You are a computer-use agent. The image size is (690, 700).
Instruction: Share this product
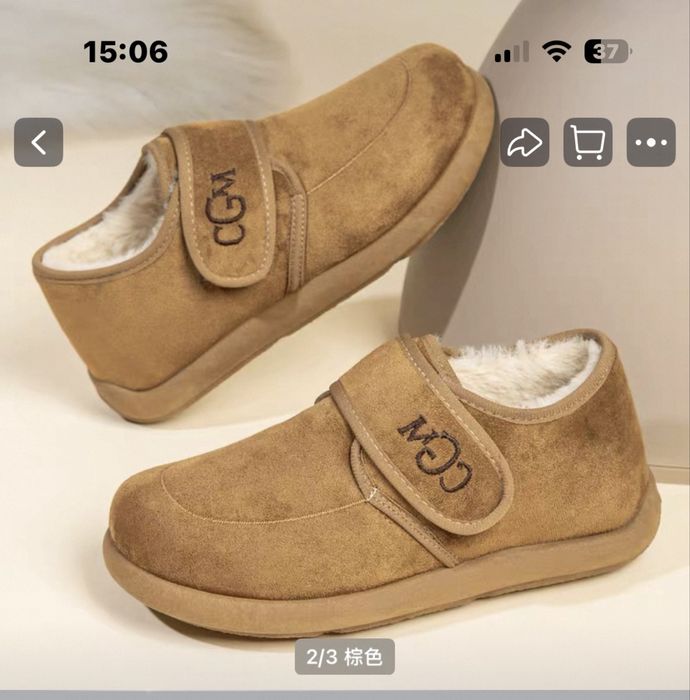(525, 142)
